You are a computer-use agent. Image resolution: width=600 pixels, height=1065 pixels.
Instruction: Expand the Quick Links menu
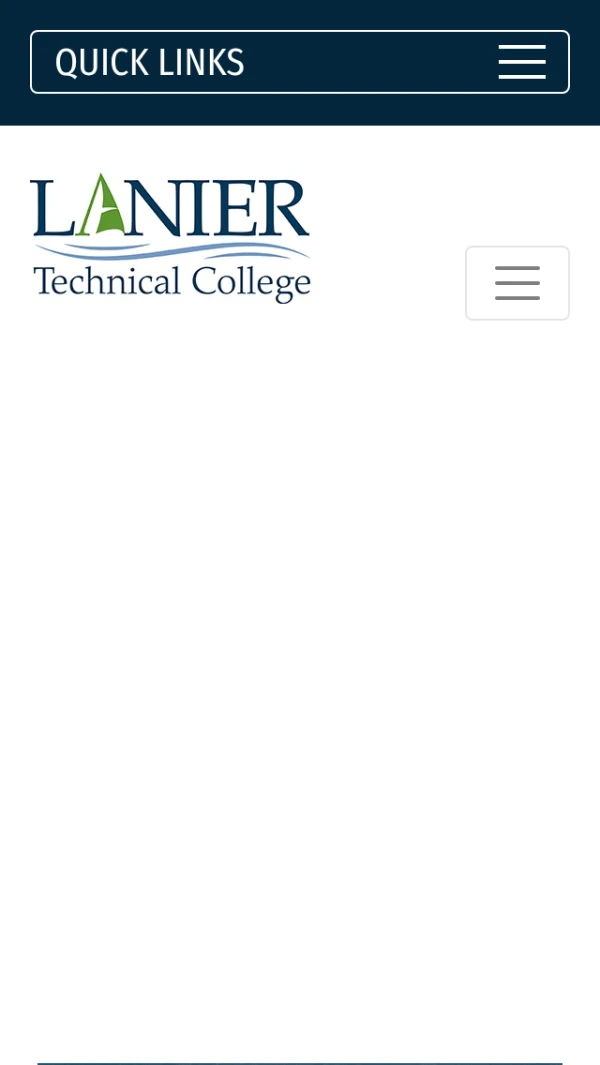click(300, 62)
